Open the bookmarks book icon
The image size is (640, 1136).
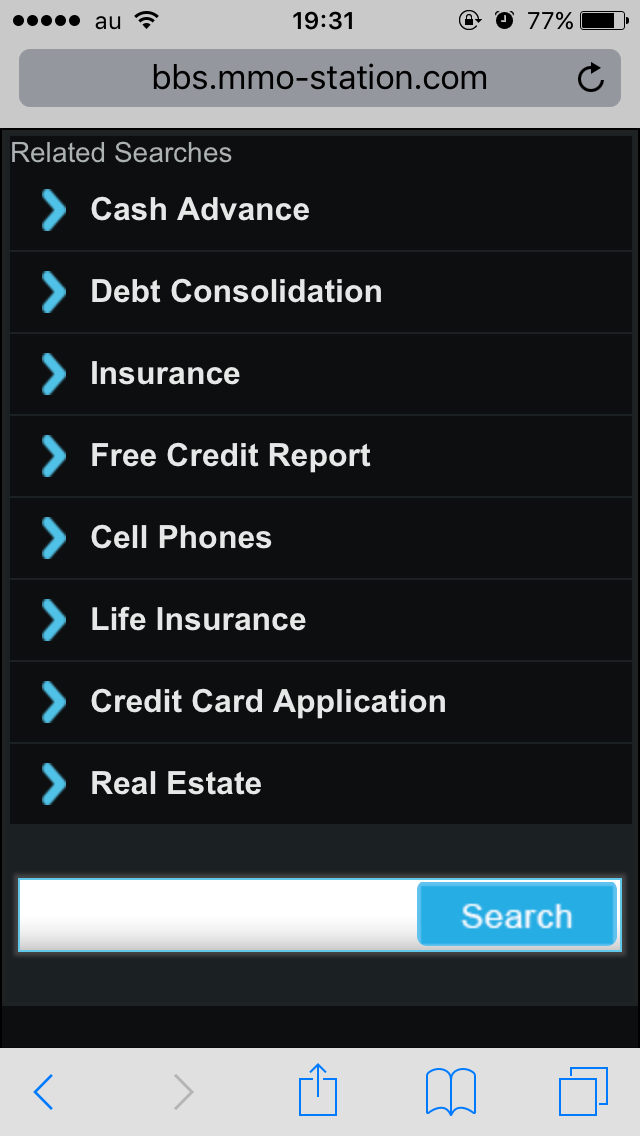click(x=450, y=1091)
